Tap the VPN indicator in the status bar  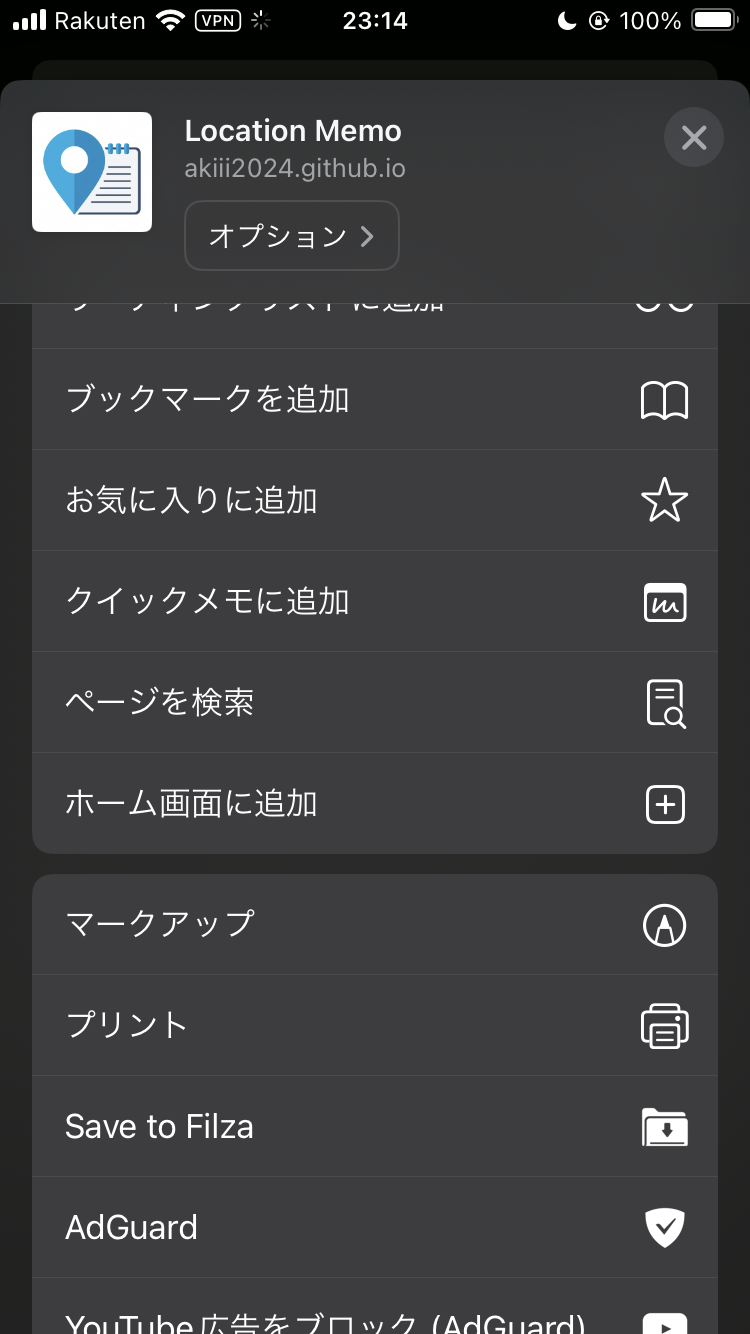pos(216,20)
